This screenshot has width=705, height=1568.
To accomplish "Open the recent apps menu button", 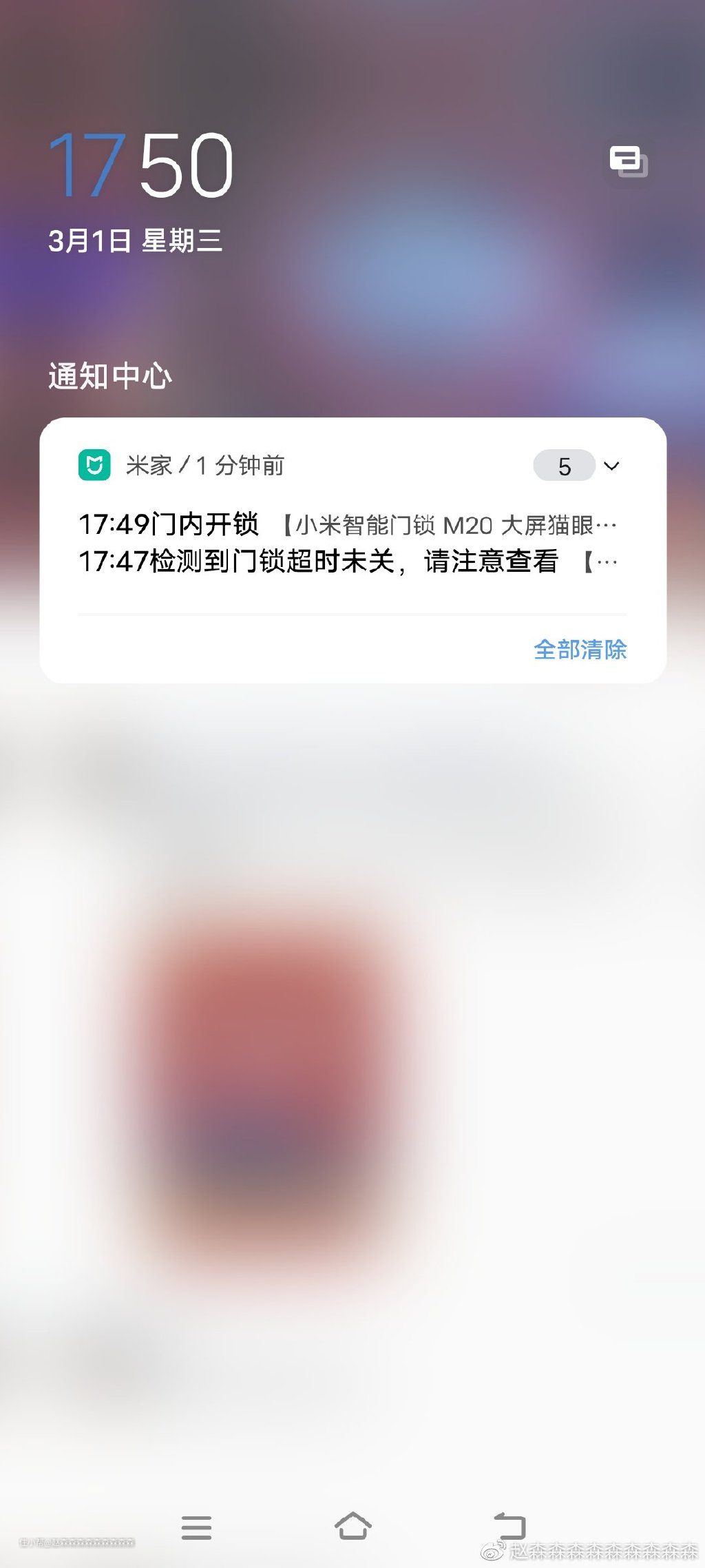I will 196,1527.
